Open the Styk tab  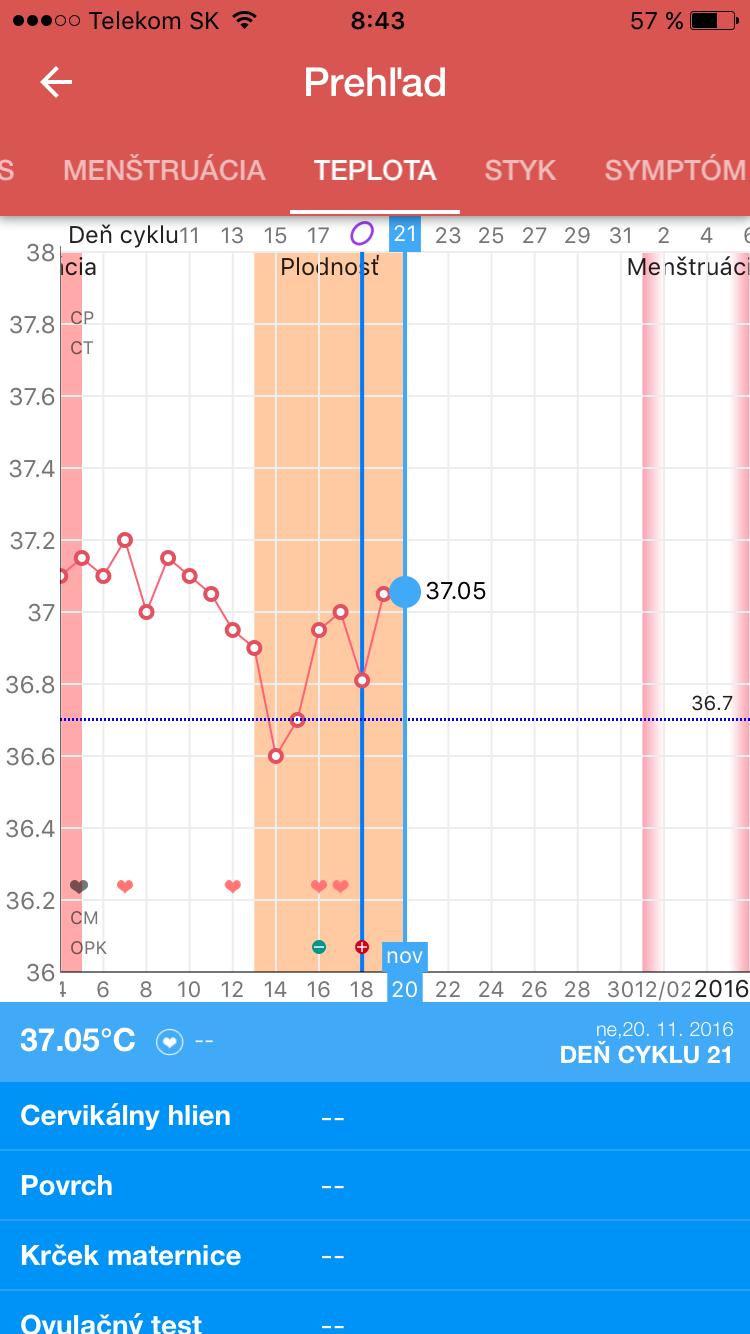[x=520, y=170]
